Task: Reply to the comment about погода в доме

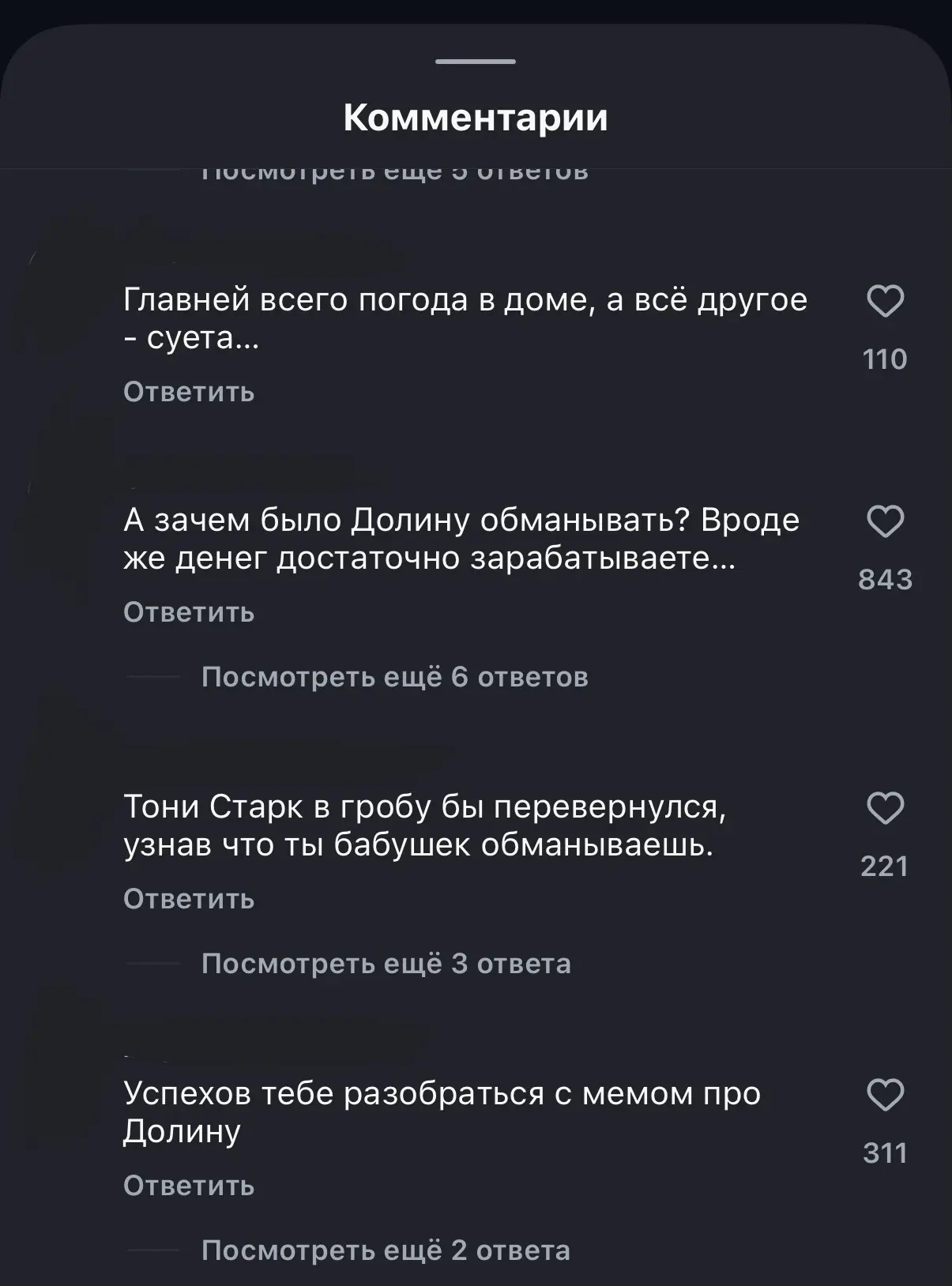Action: [189, 392]
